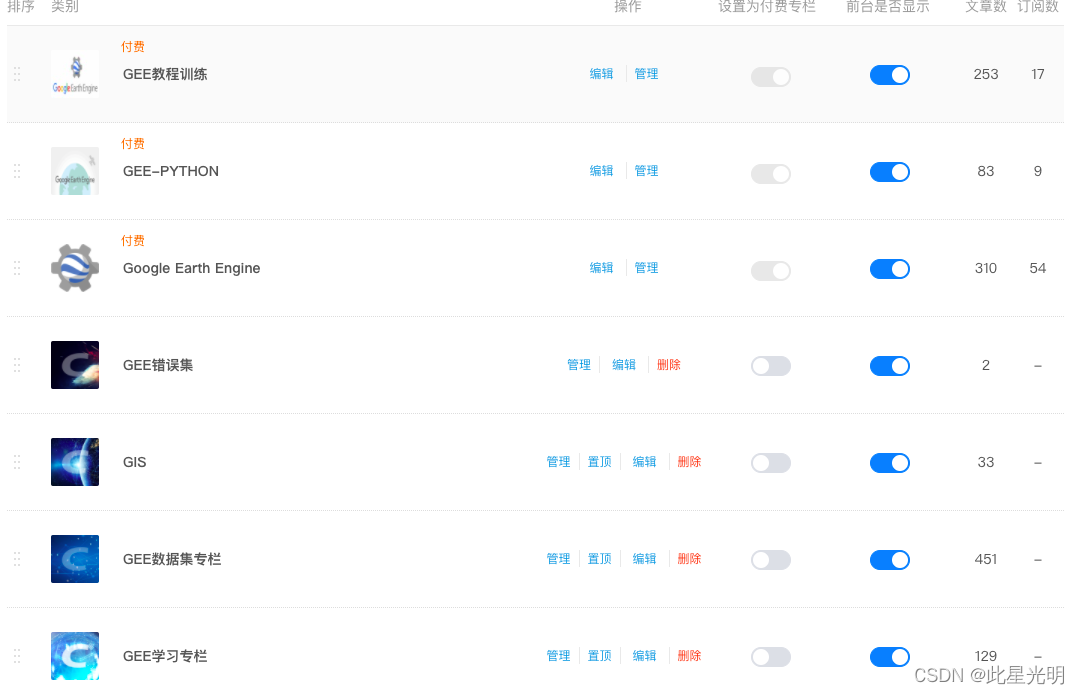Delete the GEE数据集专栏 column
The width and height of the screenshot is (1080, 694).
[689, 559]
